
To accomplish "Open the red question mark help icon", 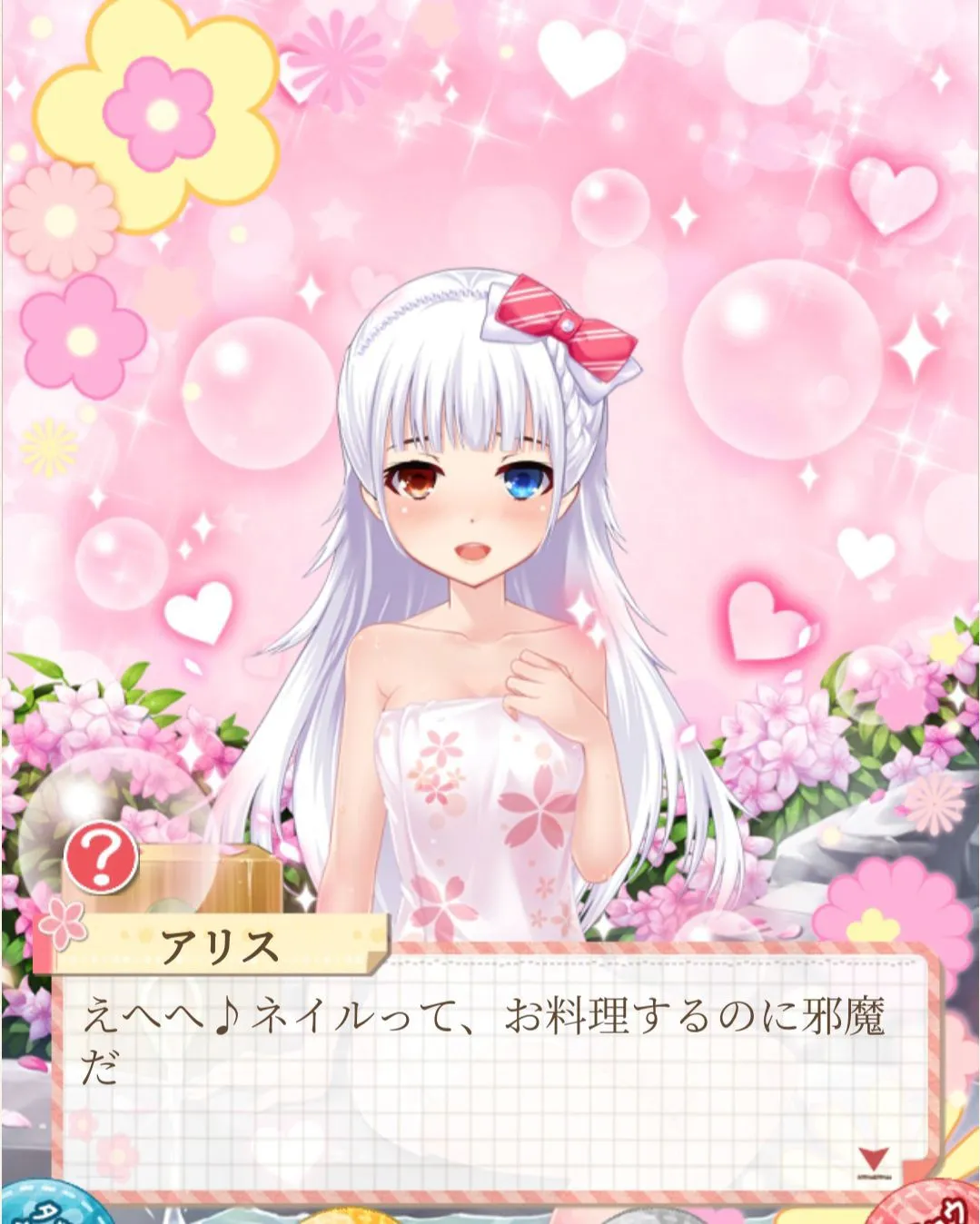I will click(101, 858).
